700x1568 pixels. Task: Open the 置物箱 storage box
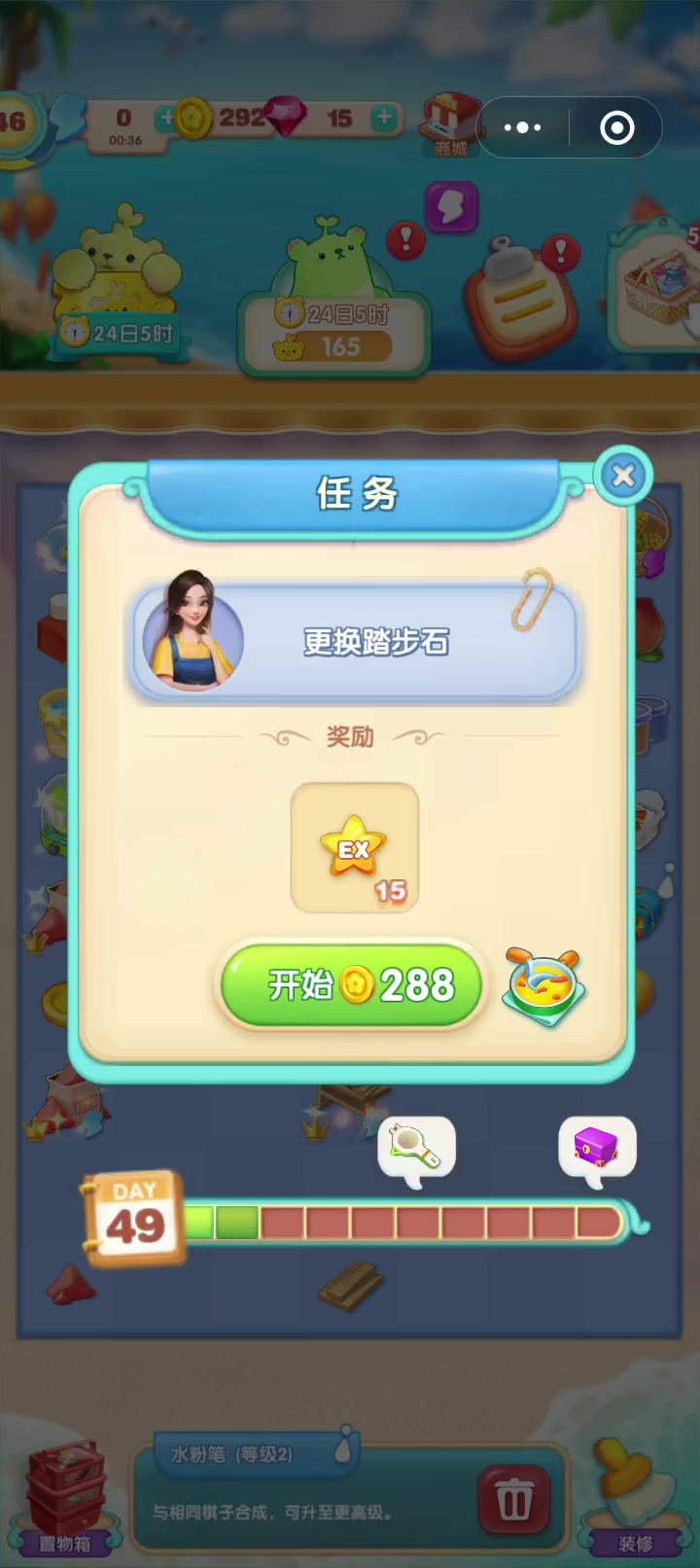tap(64, 1497)
